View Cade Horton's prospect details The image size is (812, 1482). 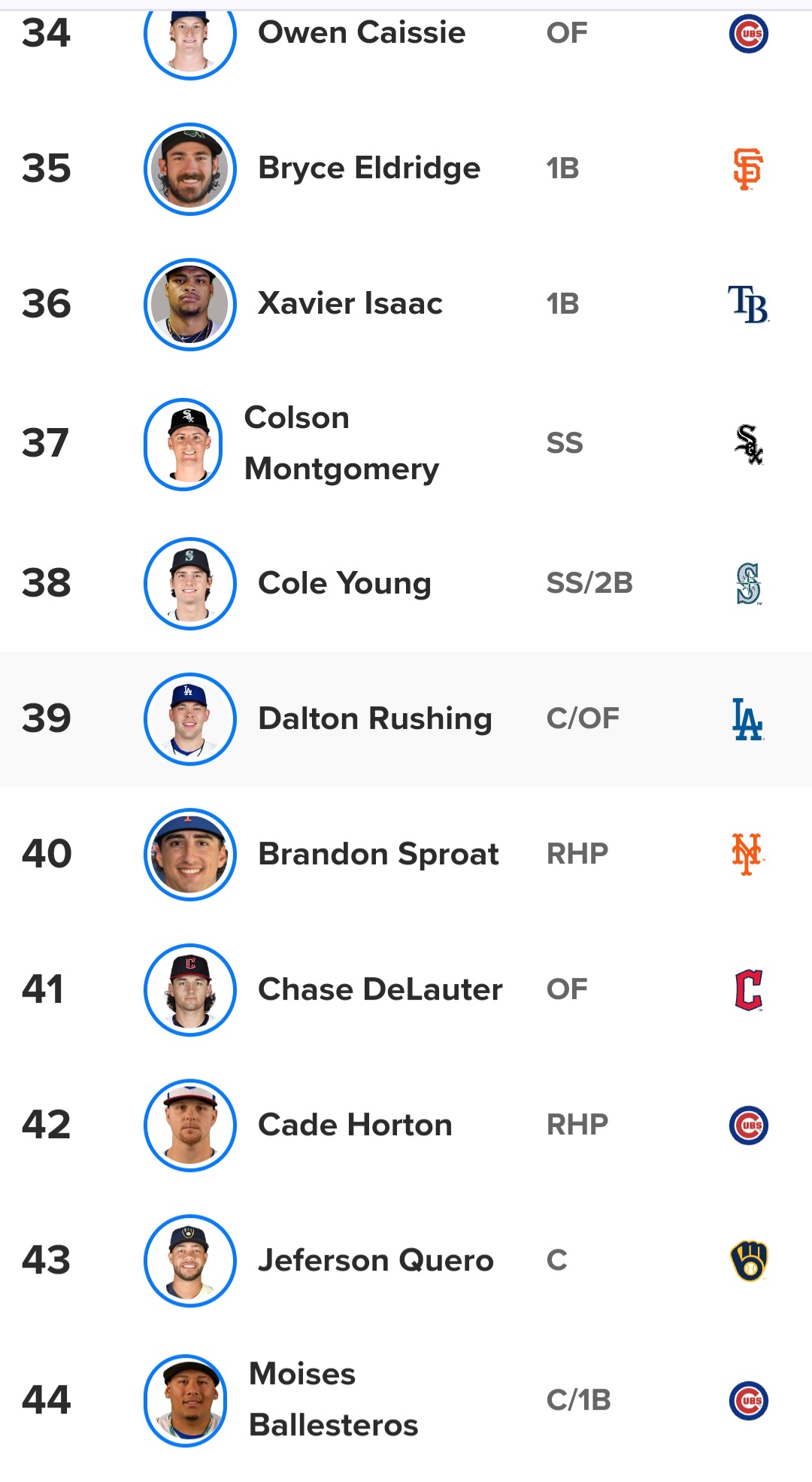[406, 1125]
